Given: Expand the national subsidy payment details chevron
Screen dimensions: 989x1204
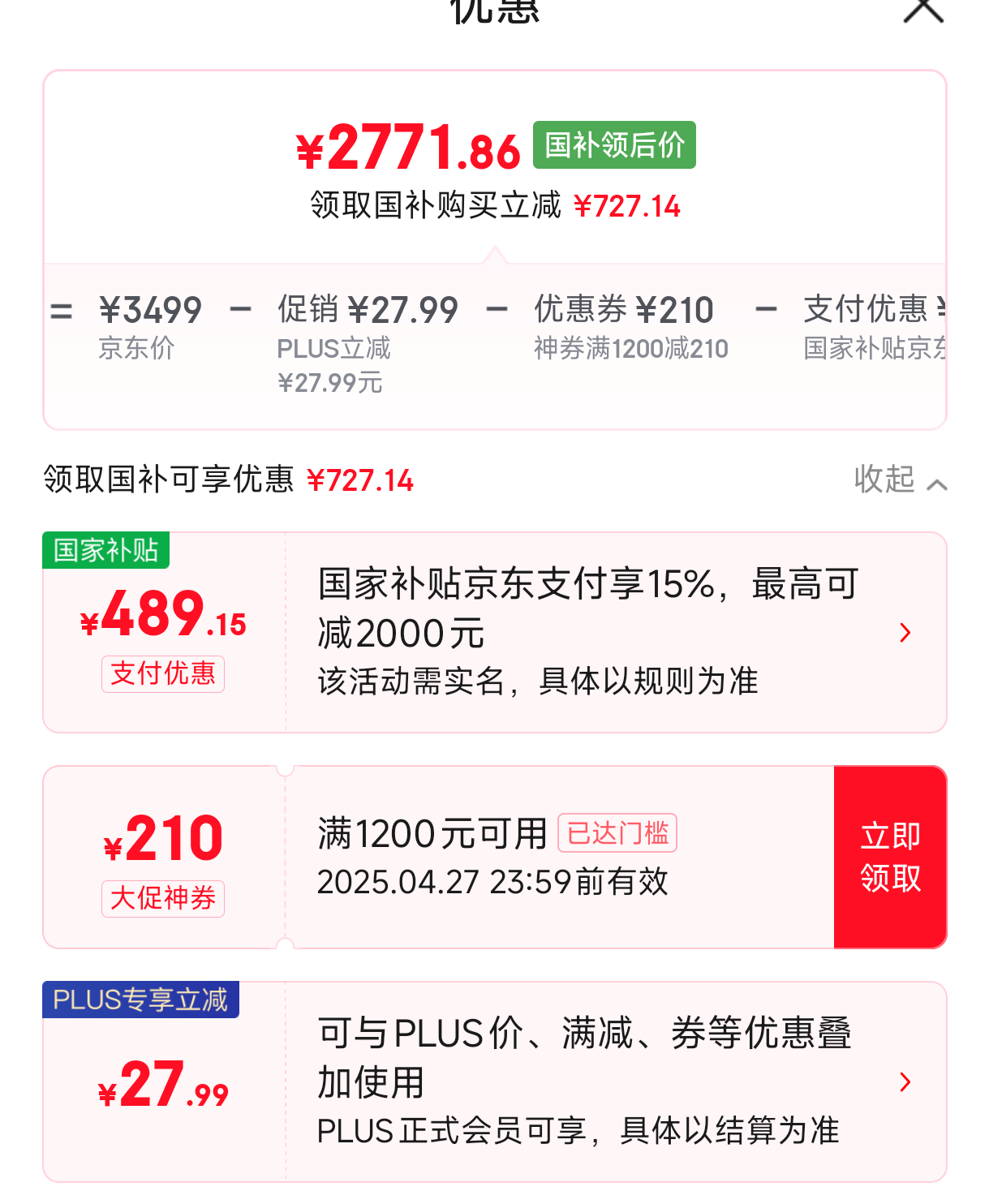Looking at the screenshot, I should click(x=905, y=632).
